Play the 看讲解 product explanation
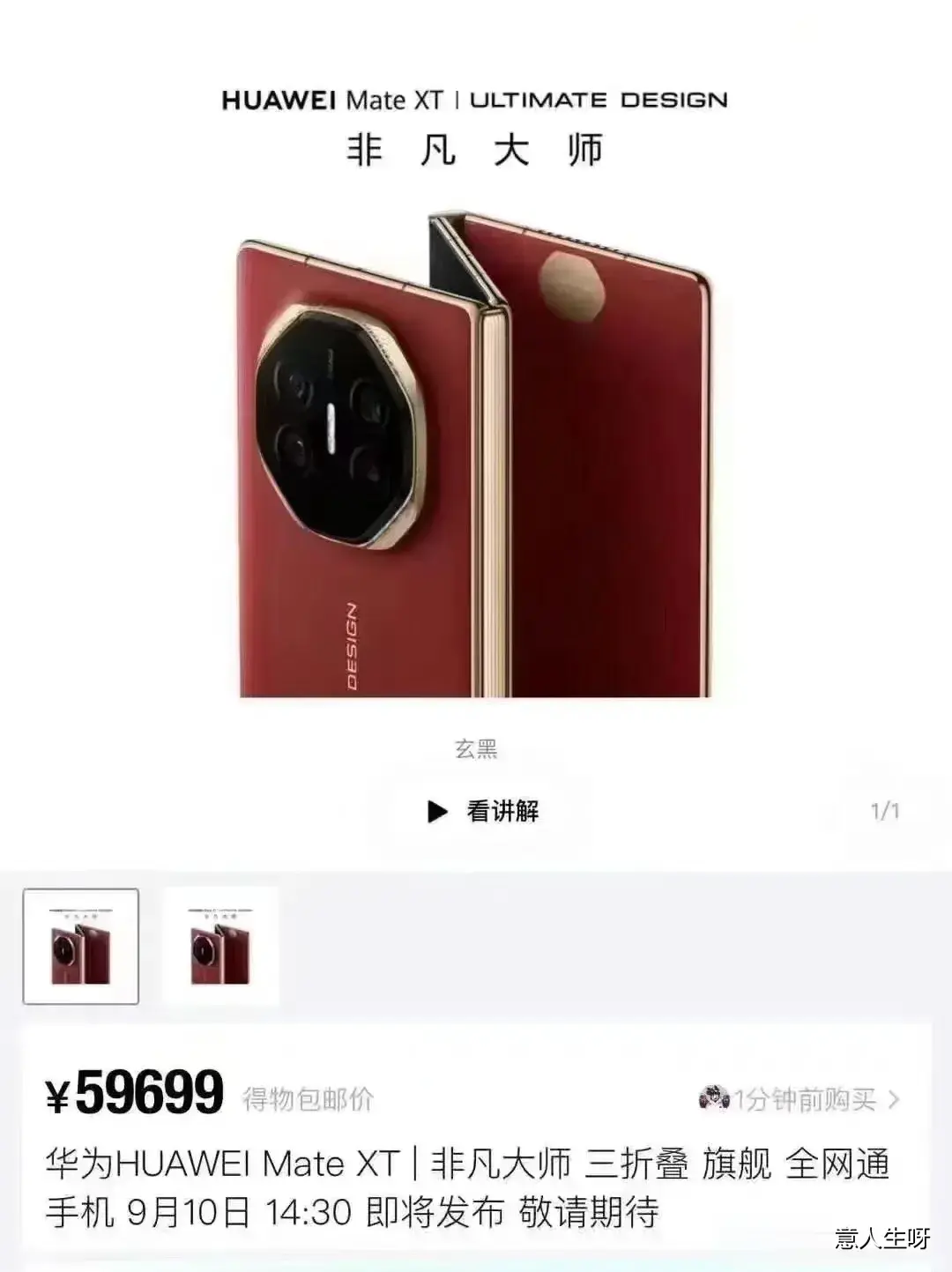 pyautogui.click(x=483, y=811)
